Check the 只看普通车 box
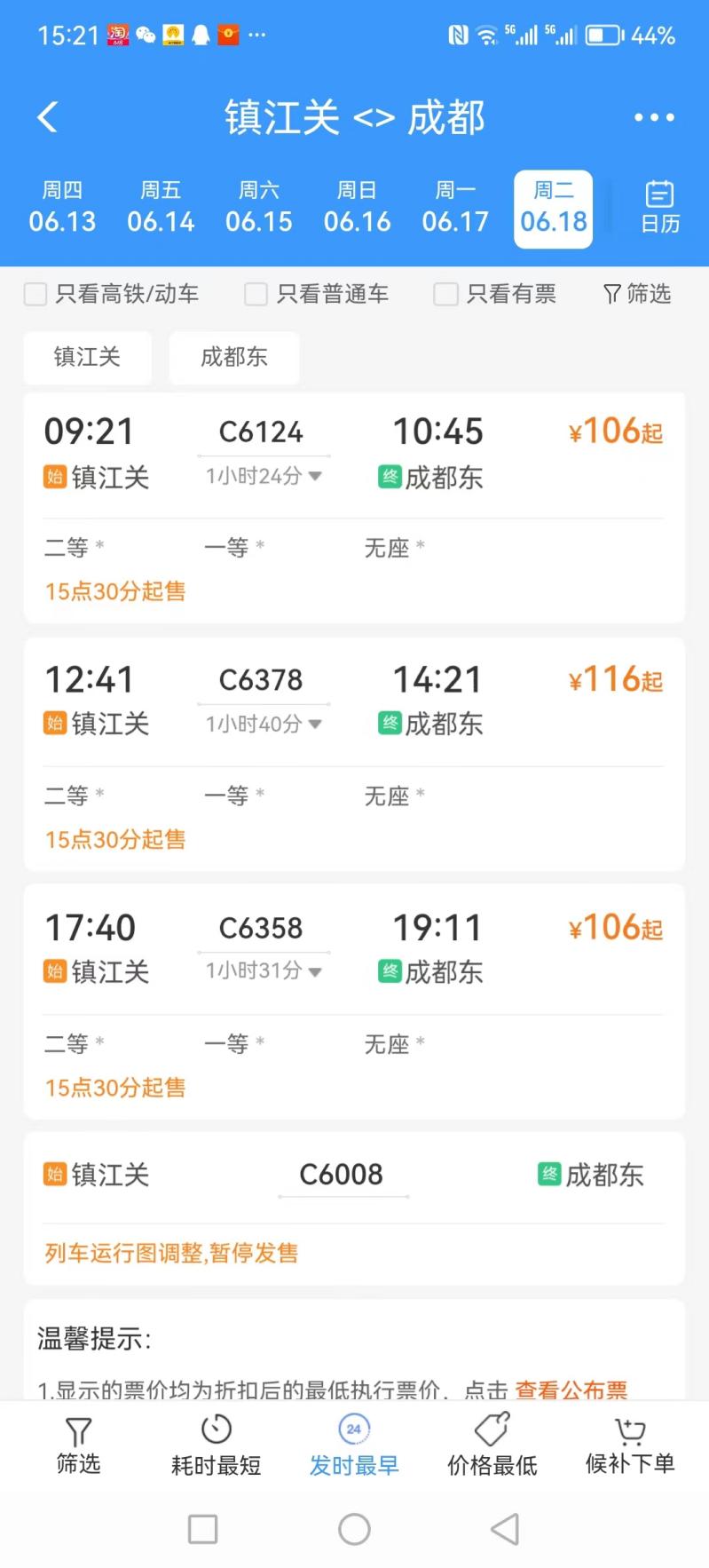709x1568 pixels. click(x=256, y=294)
